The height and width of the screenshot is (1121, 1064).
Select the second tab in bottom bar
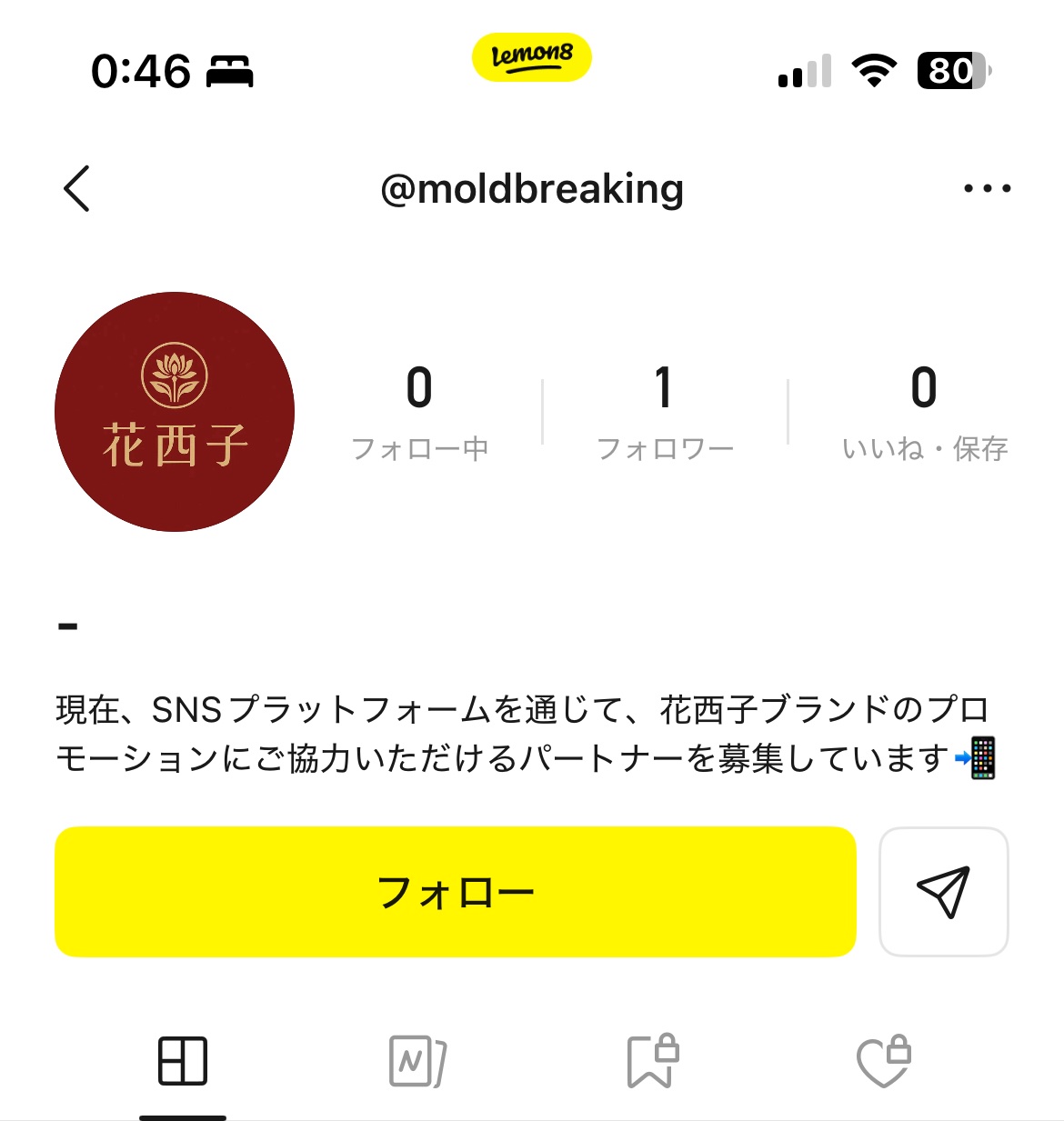tap(416, 1061)
